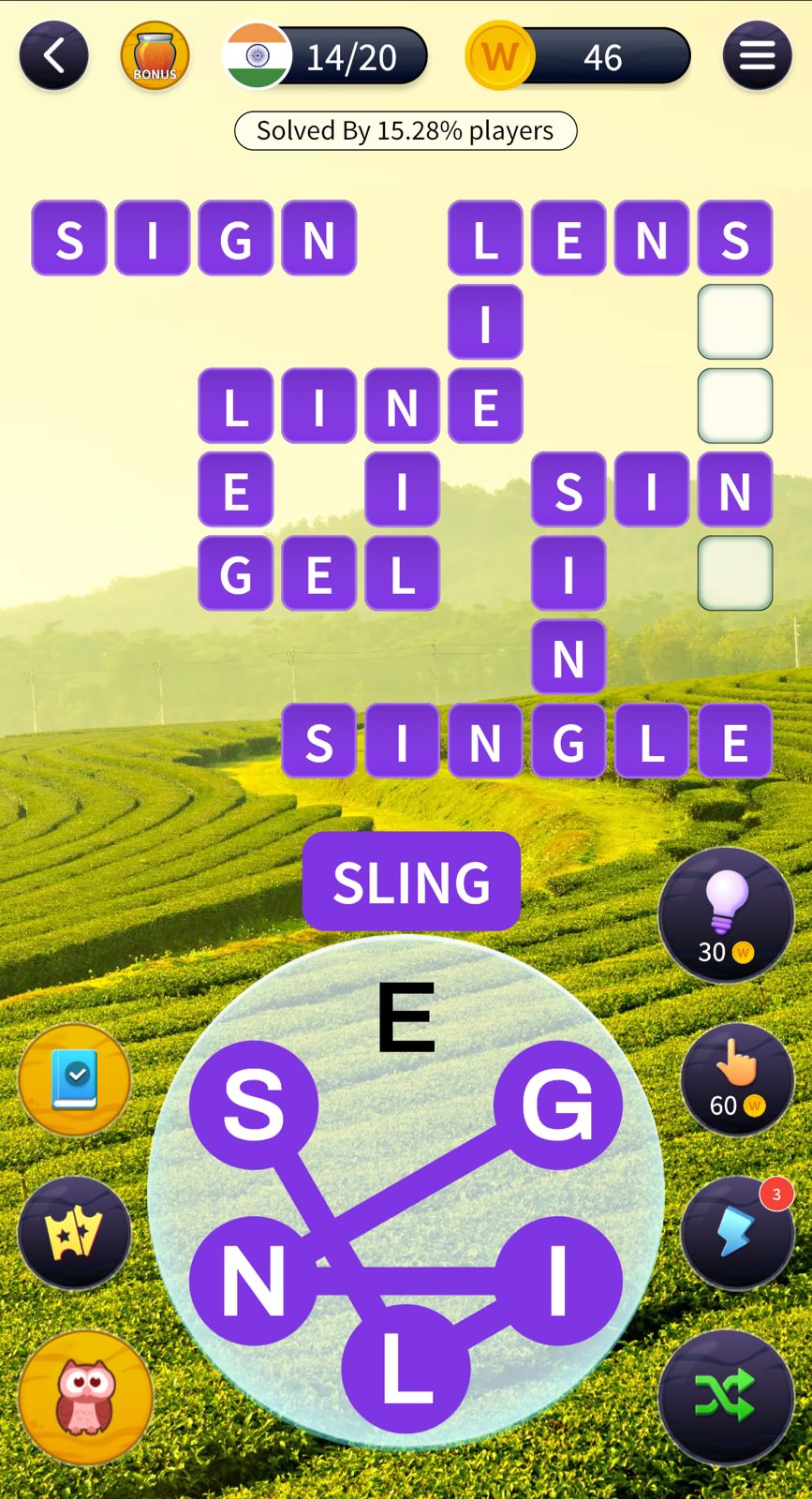This screenshot has height=1499, width=812.
Task: Open the hamburger menu
Action: [x=757, y=56]
